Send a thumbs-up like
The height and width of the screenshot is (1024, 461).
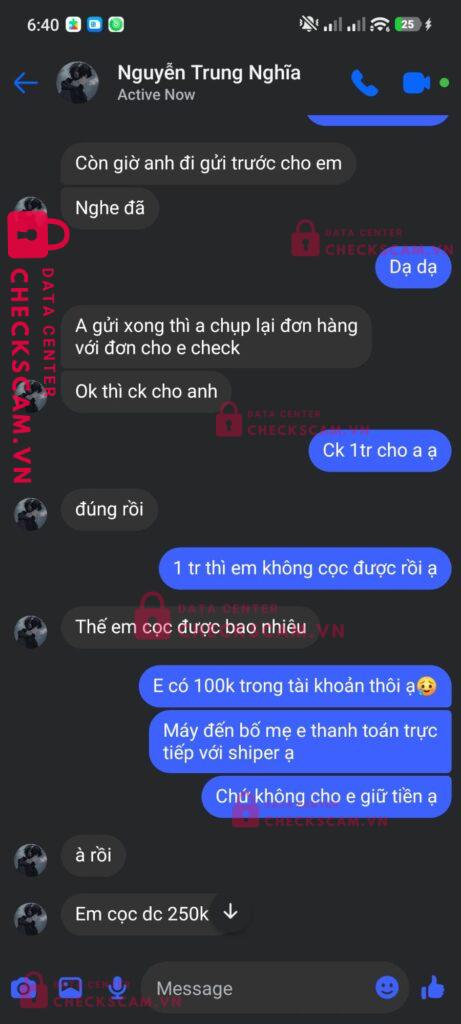tap(433, 987)
